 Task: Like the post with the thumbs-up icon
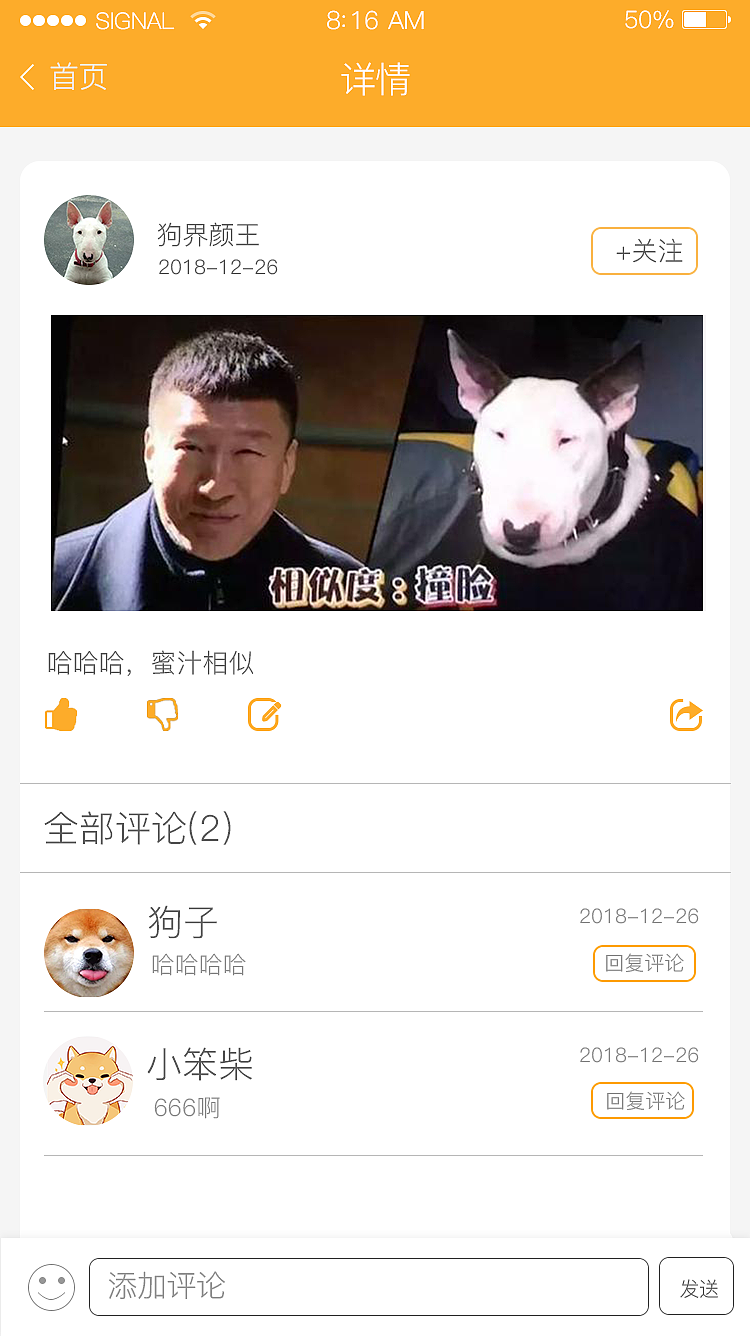(61, 715)
